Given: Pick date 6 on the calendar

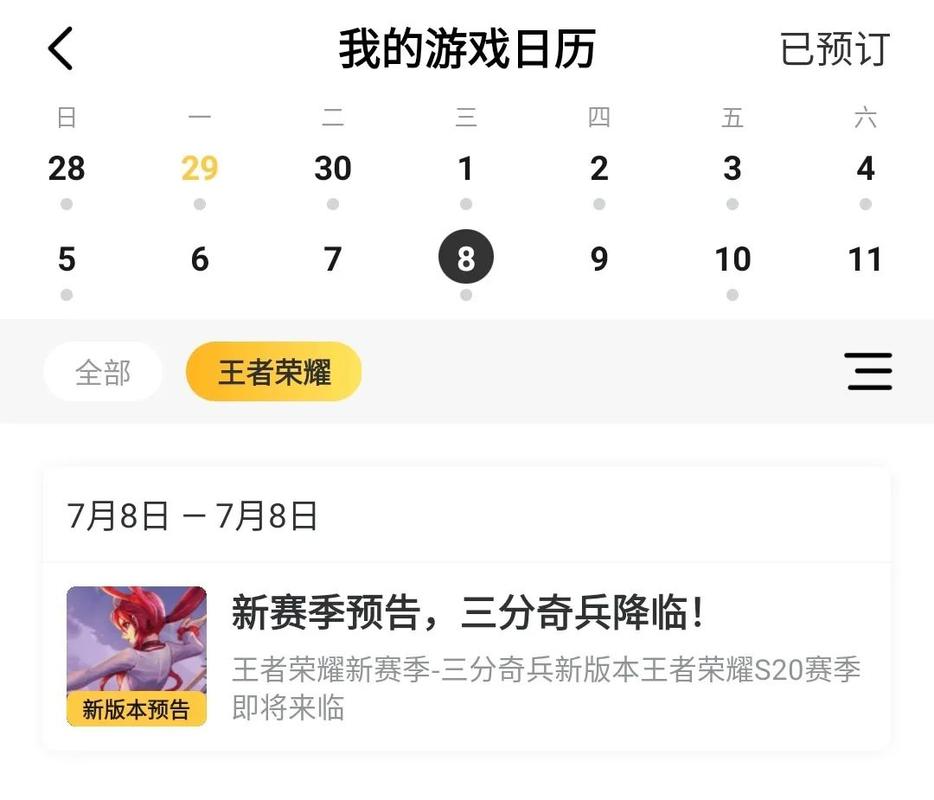Looking at the screenshot, I should pyautogui.click(x=199, y=260).
